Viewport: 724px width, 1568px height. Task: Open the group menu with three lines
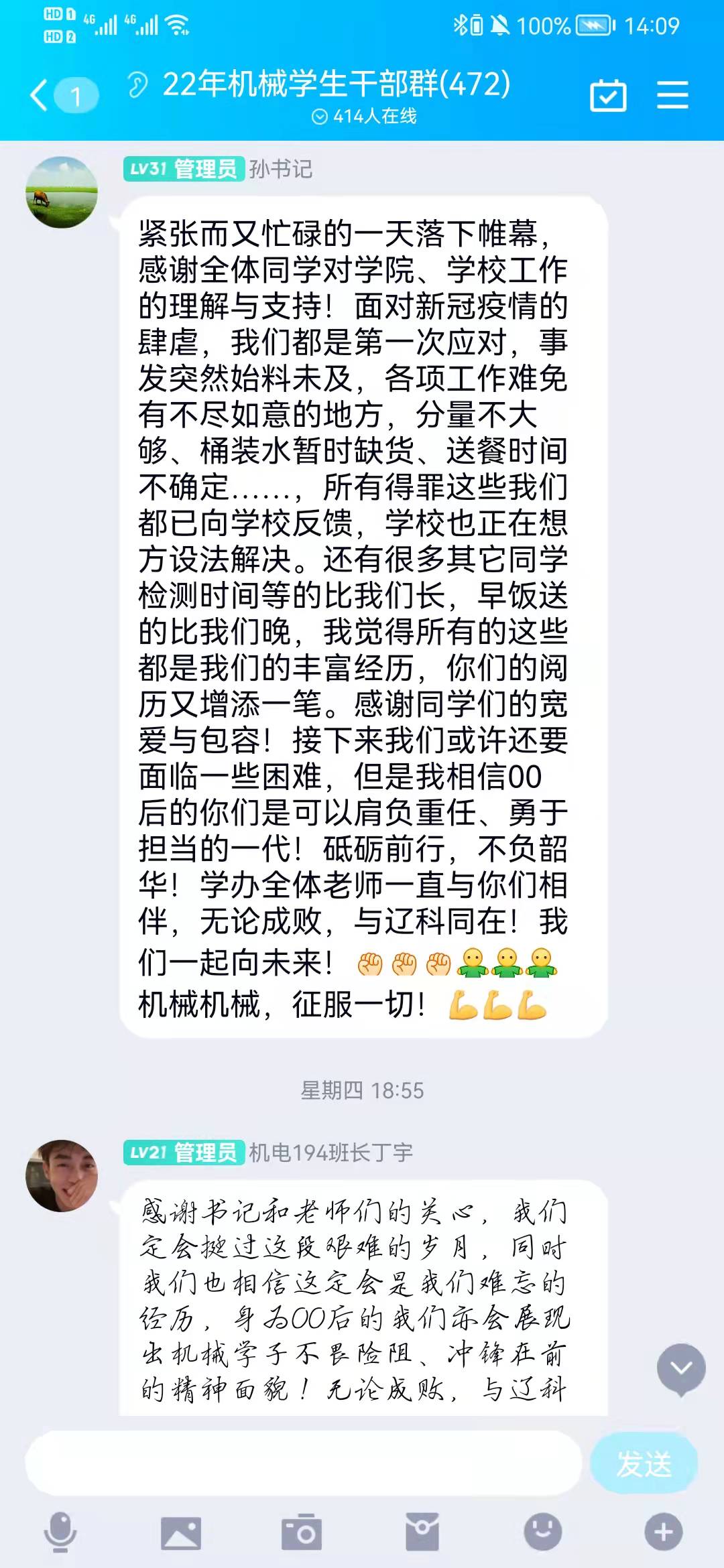tap(672, 94)
